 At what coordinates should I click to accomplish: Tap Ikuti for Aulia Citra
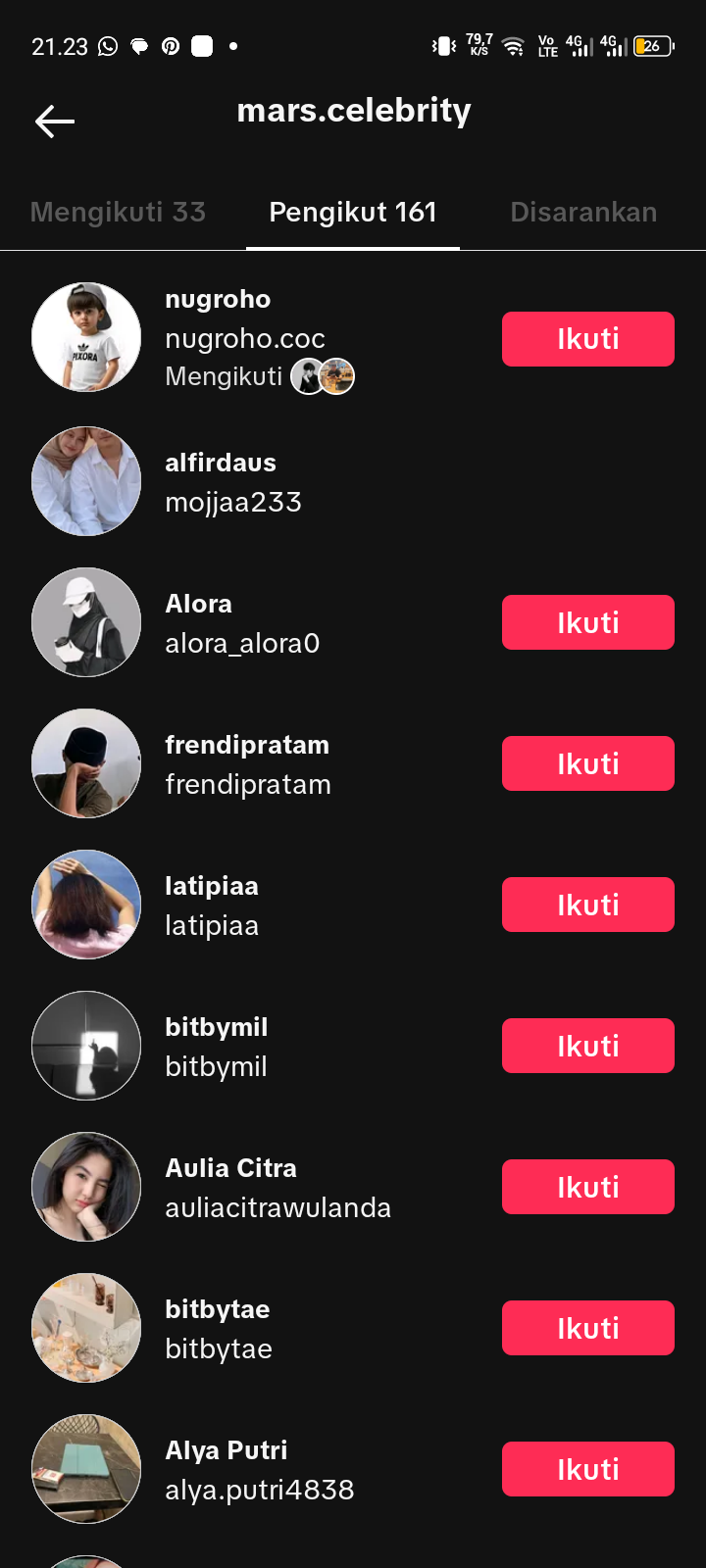point(587,1187)
